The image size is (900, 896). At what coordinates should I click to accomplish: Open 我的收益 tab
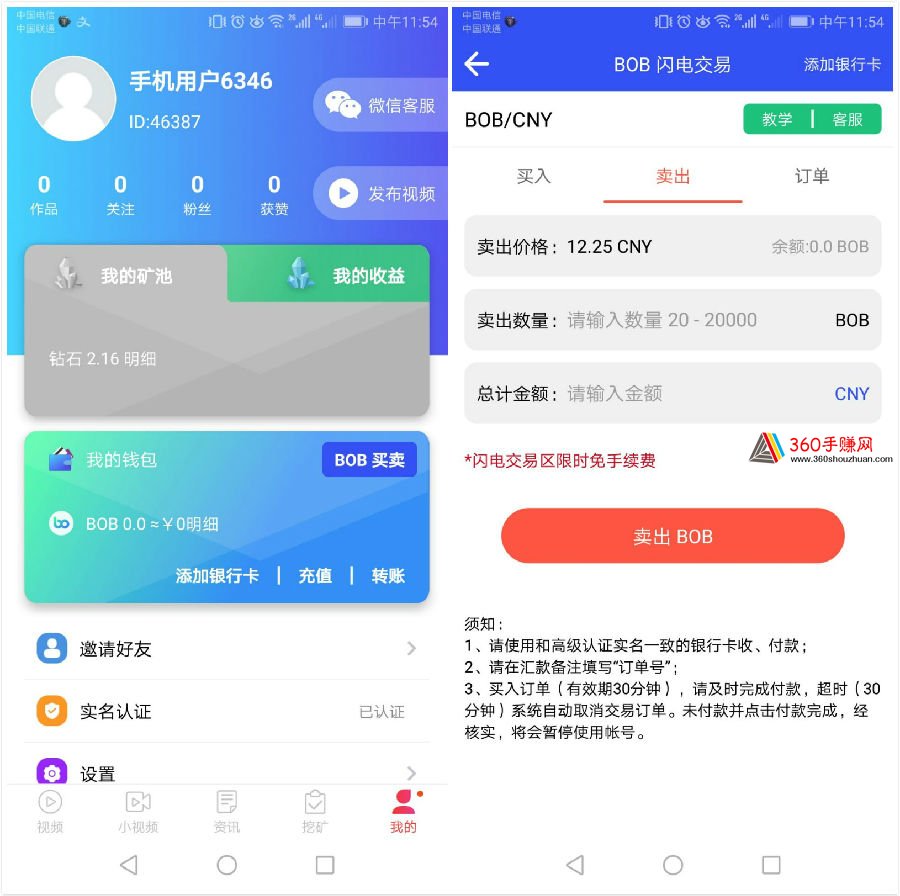(330, 274)
